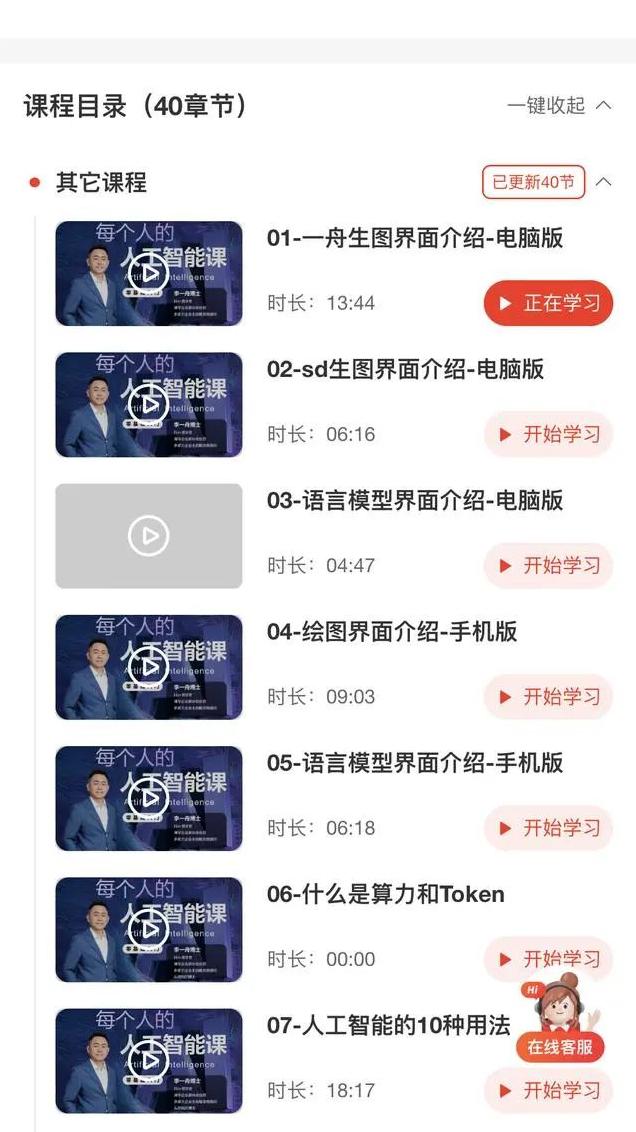
Task: Play video thumbnail of 01-一舟生图界面介绍-电脑版
Action: (x=149, y=273)
